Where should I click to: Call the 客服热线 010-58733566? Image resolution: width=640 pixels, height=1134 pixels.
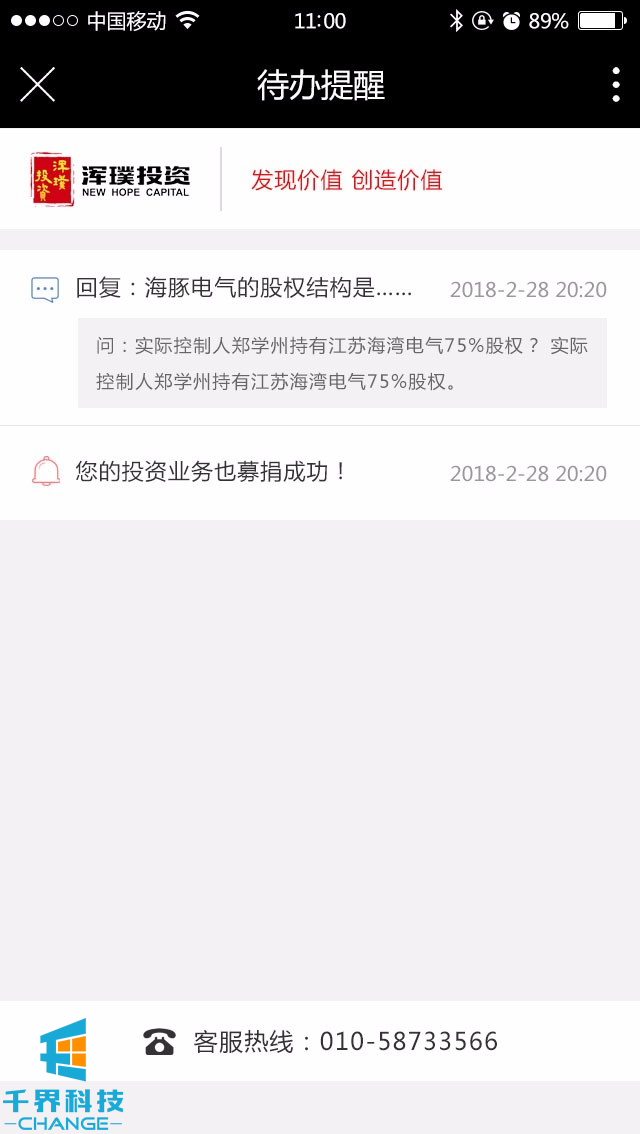[345, 1042]
